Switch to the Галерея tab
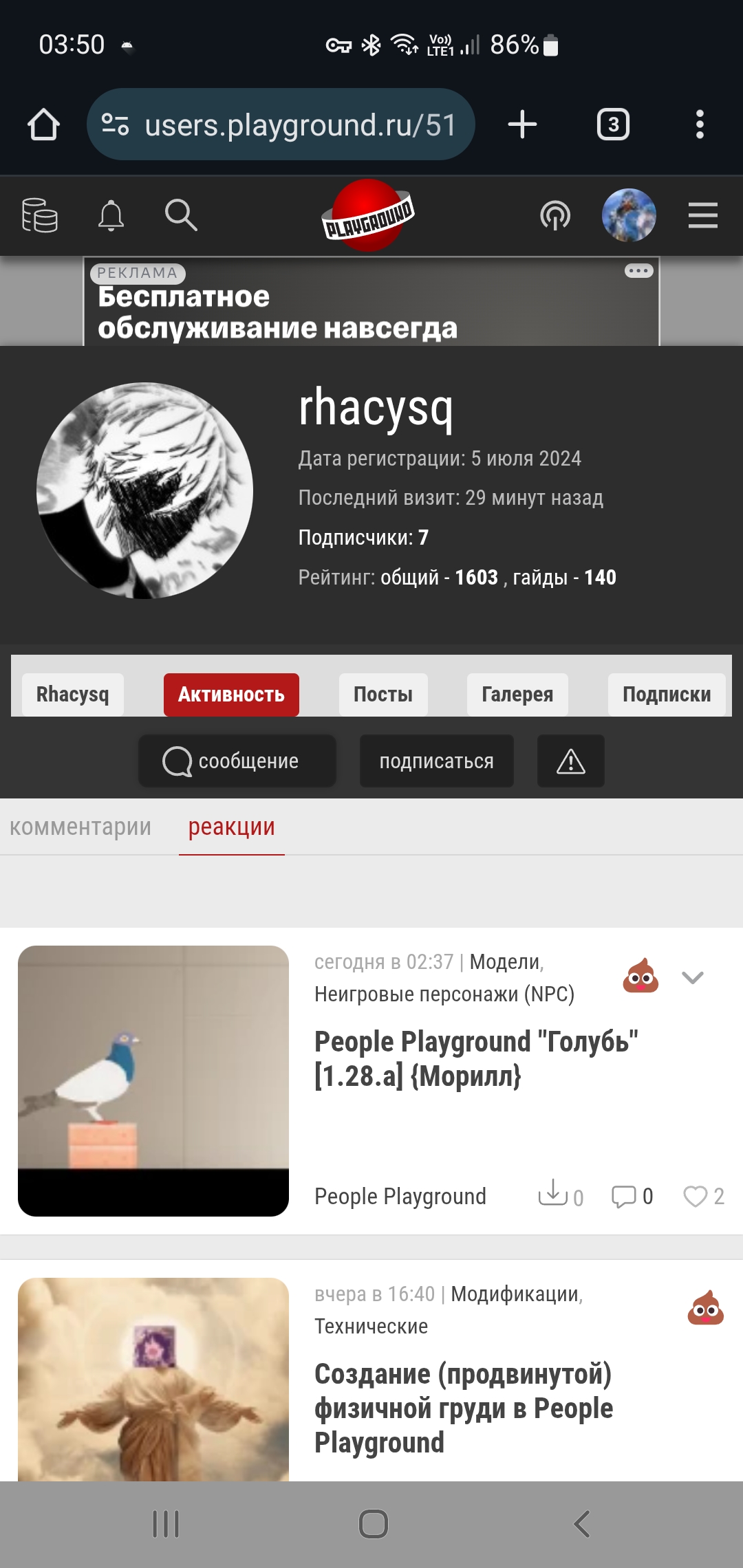 tap(517, 695)
